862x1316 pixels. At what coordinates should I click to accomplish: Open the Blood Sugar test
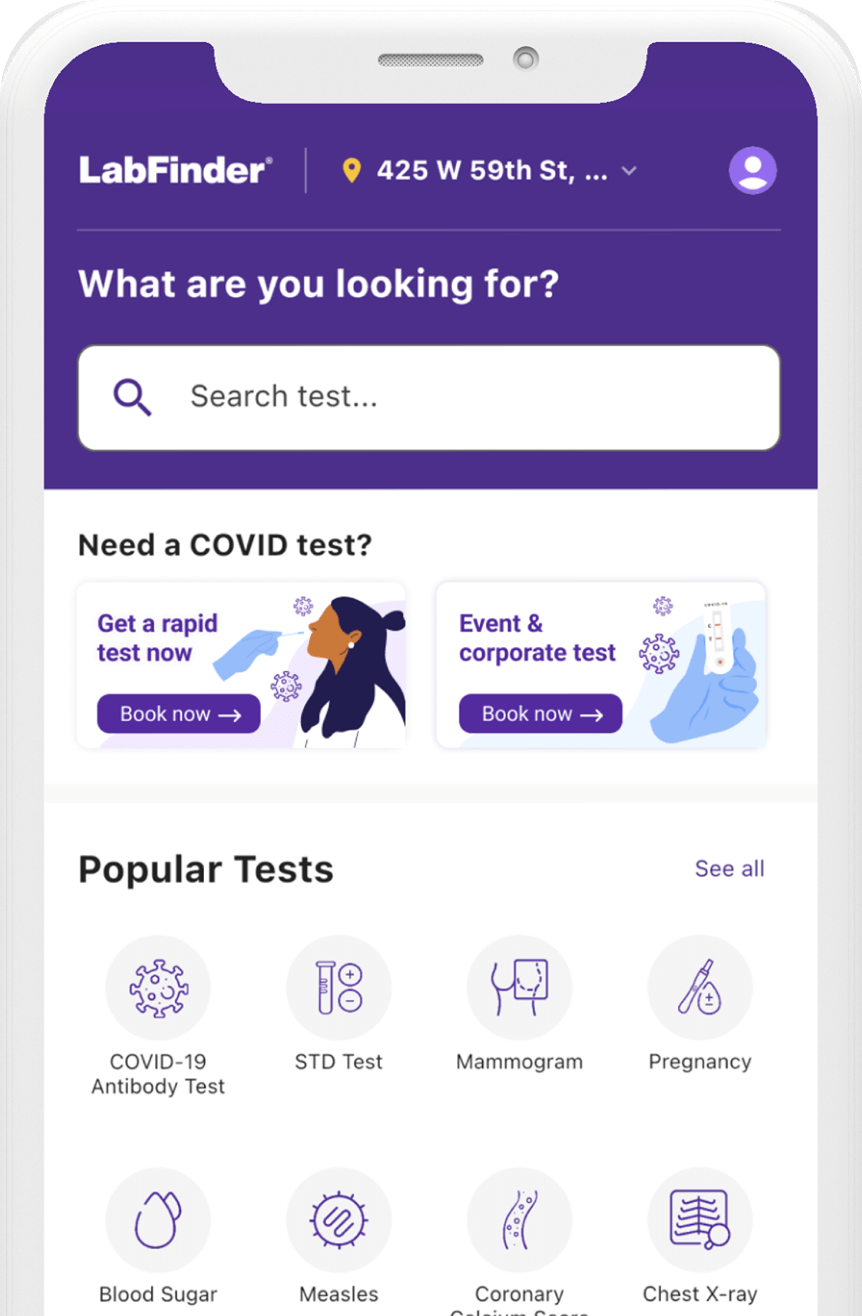tap(158, 1220)
